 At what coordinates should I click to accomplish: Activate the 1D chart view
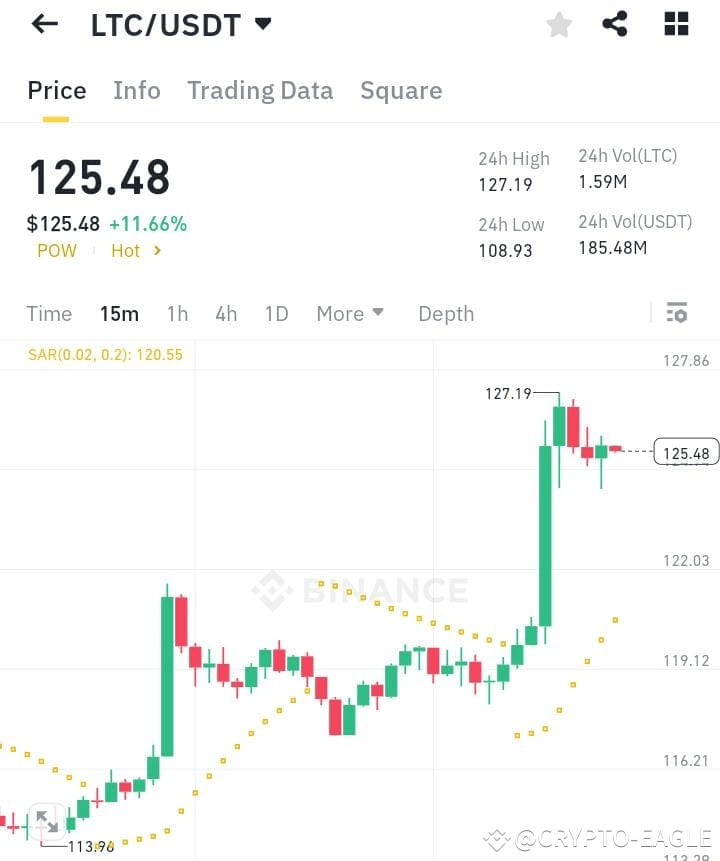click(275, 313)
